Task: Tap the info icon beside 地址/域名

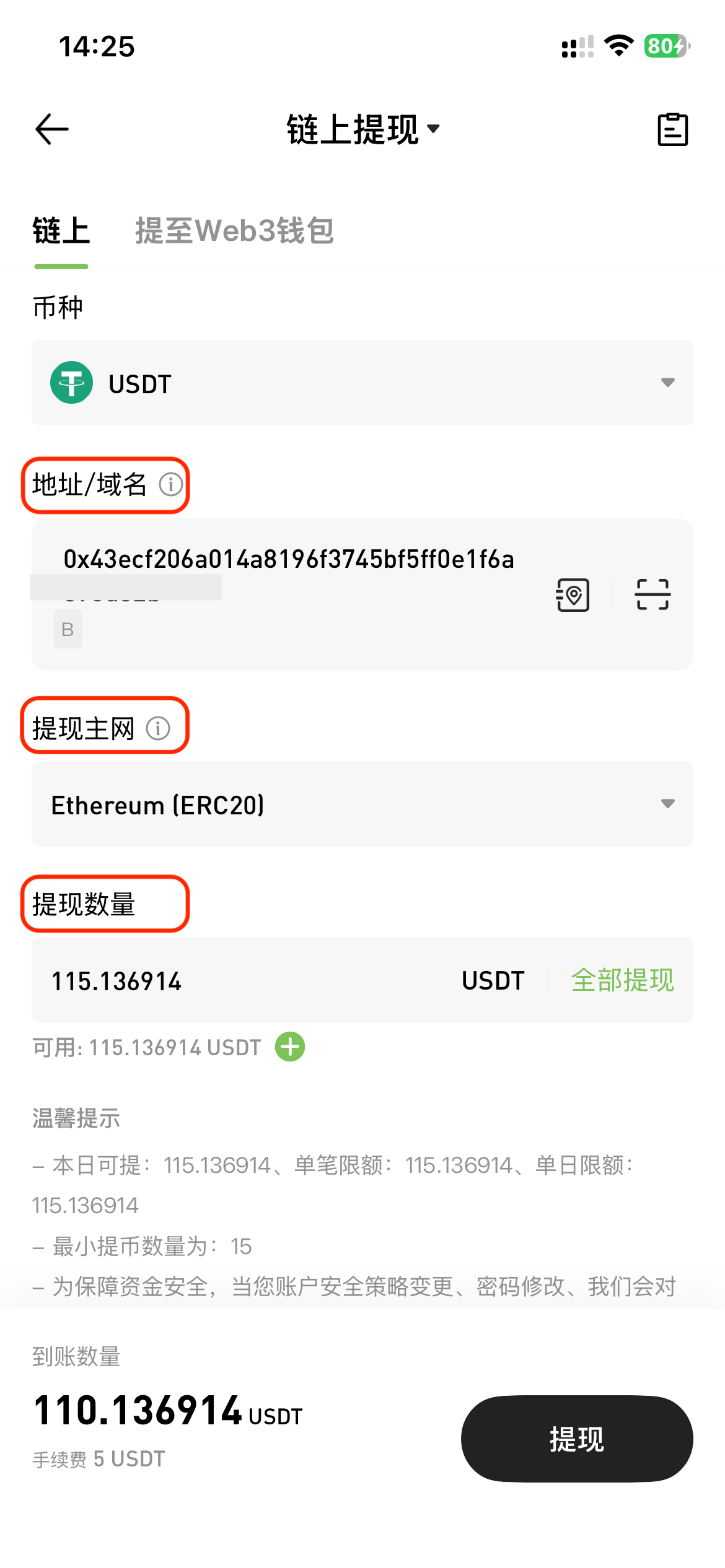Action: 171,484
